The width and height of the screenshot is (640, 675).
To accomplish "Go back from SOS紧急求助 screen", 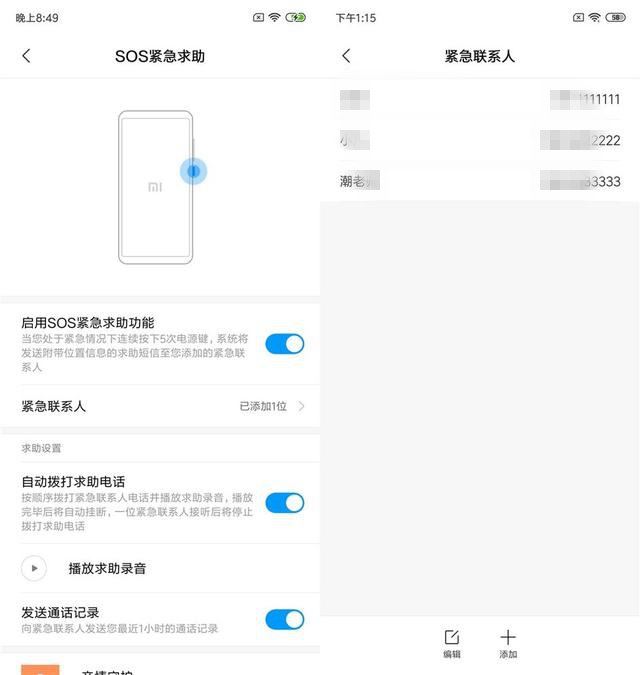I will click(x=26, y=56).
